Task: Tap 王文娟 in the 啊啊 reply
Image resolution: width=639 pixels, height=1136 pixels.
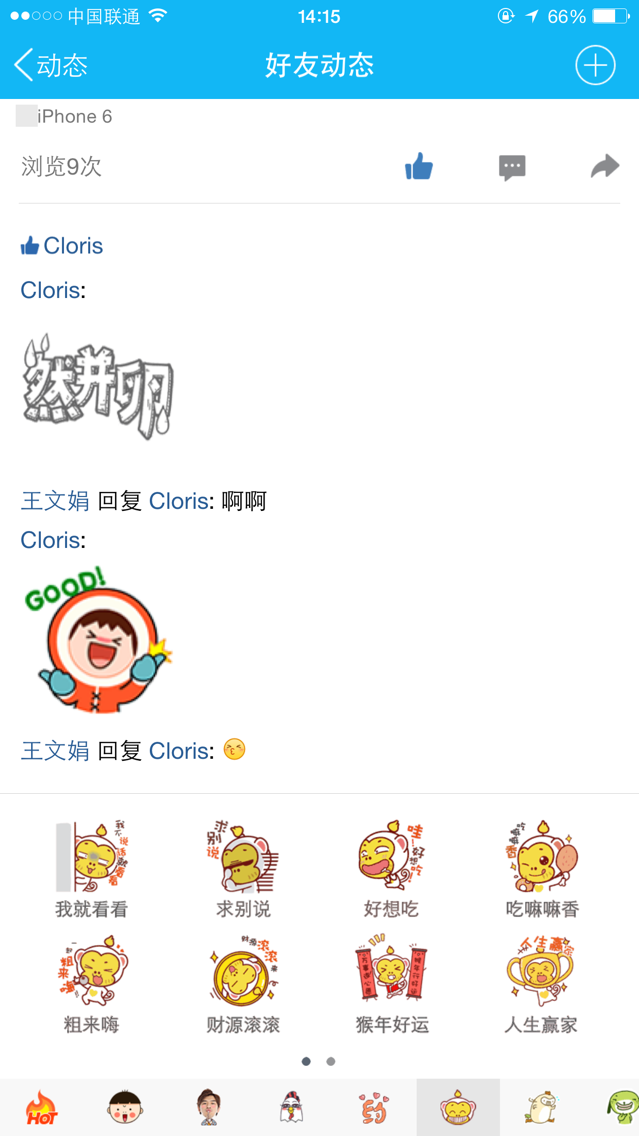Action: click(x=55, y=501)
